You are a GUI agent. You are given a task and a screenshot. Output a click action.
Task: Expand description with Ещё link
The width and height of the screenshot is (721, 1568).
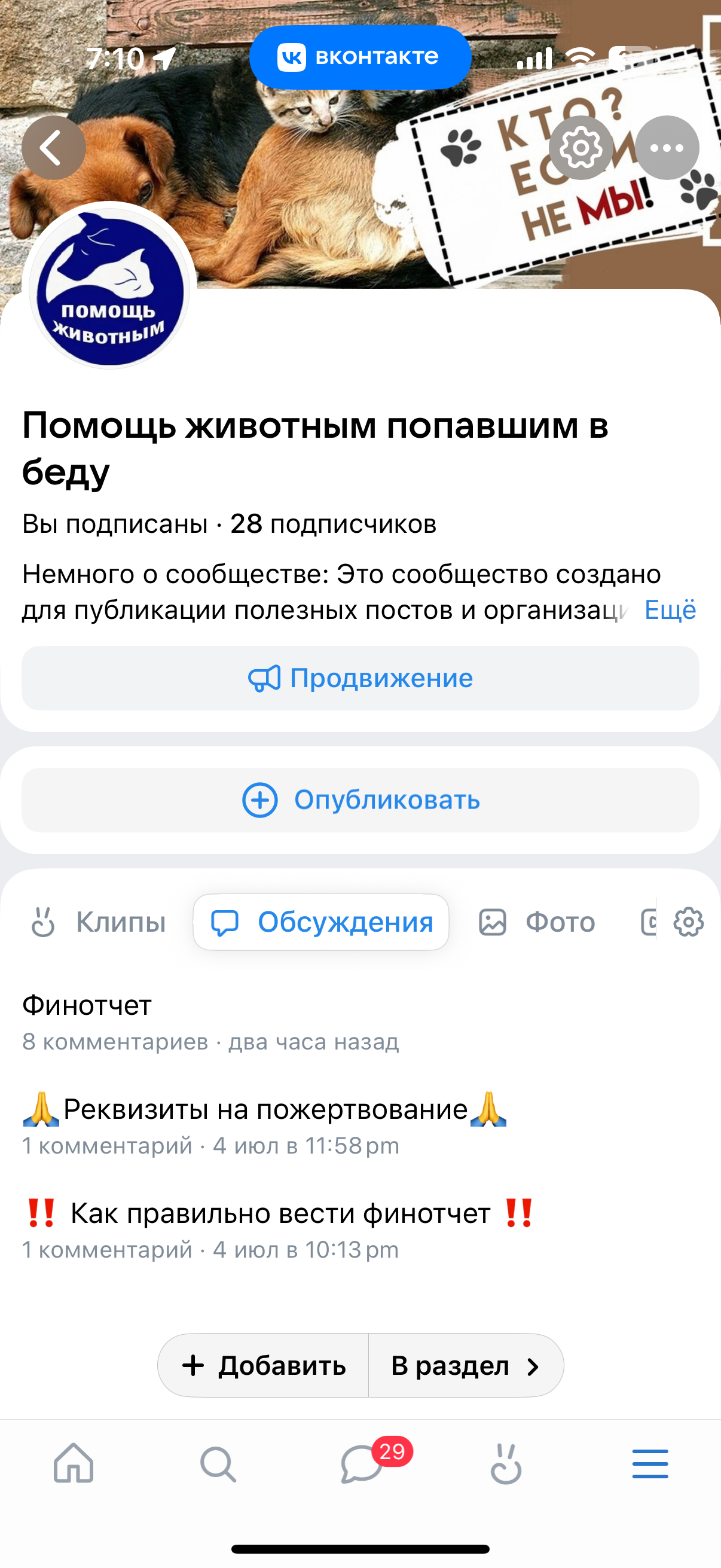click(670, 610)
